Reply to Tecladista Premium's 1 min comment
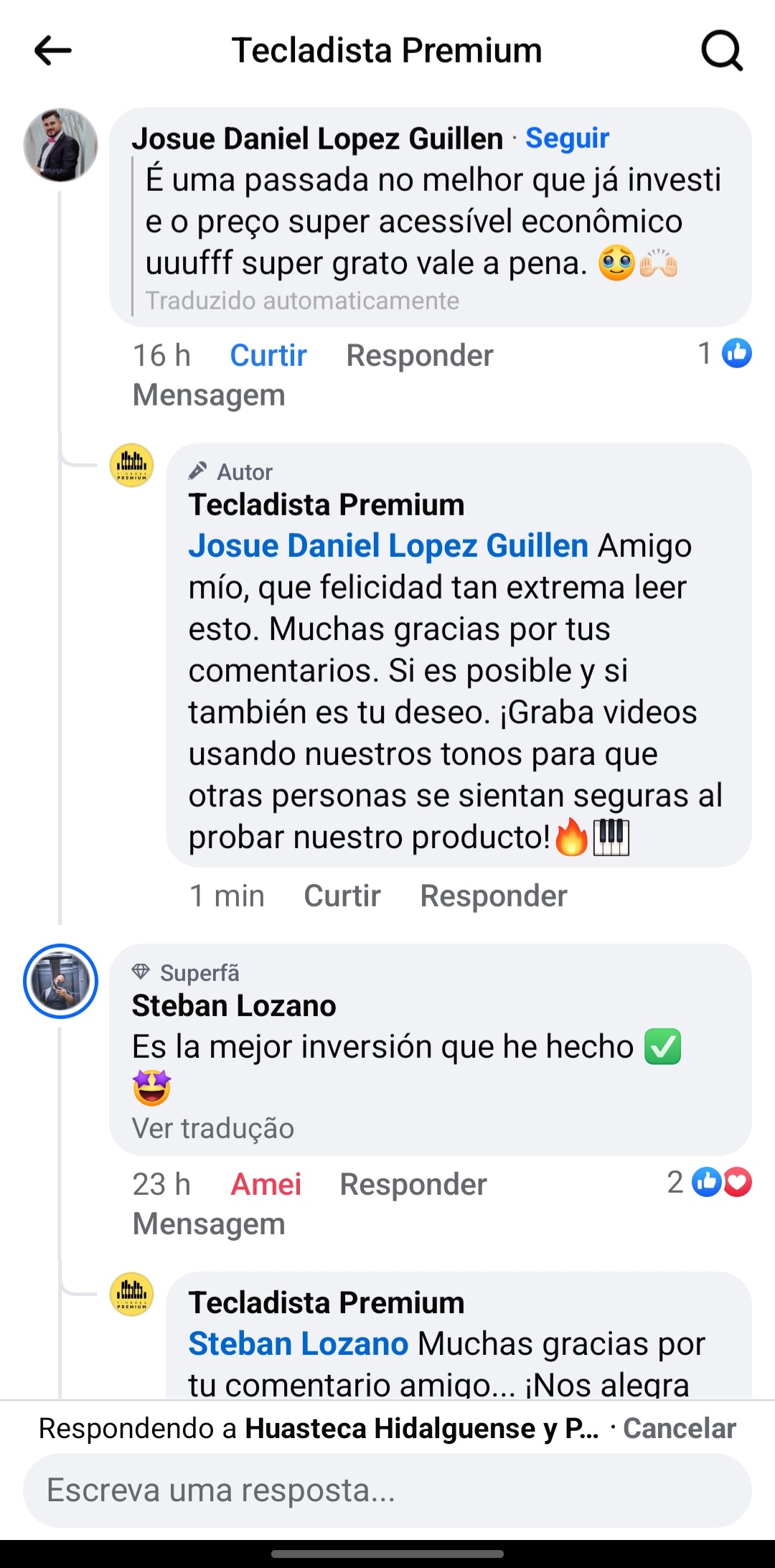The image size is (775, 1568). (493, 896)
